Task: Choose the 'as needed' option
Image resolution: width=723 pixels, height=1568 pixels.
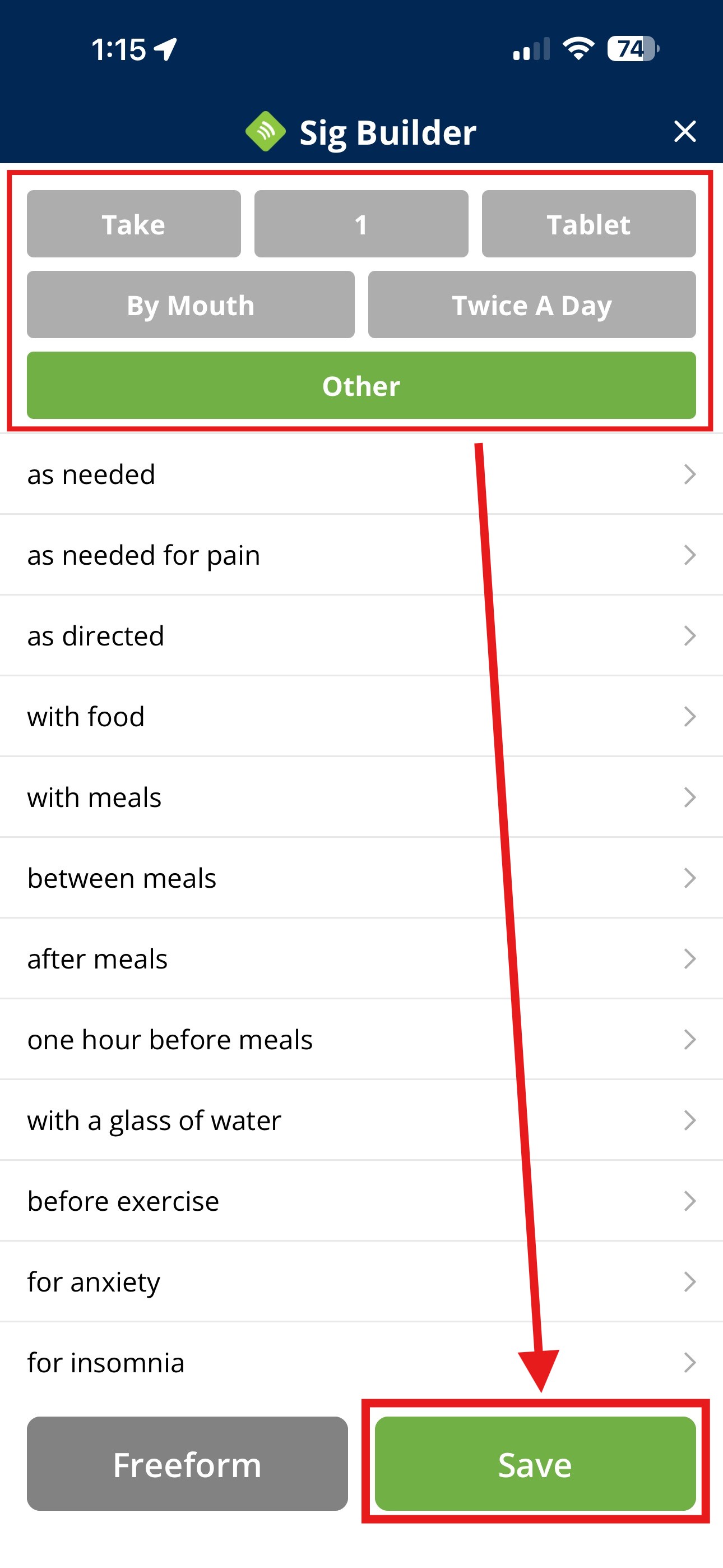Action: (361, 474)
